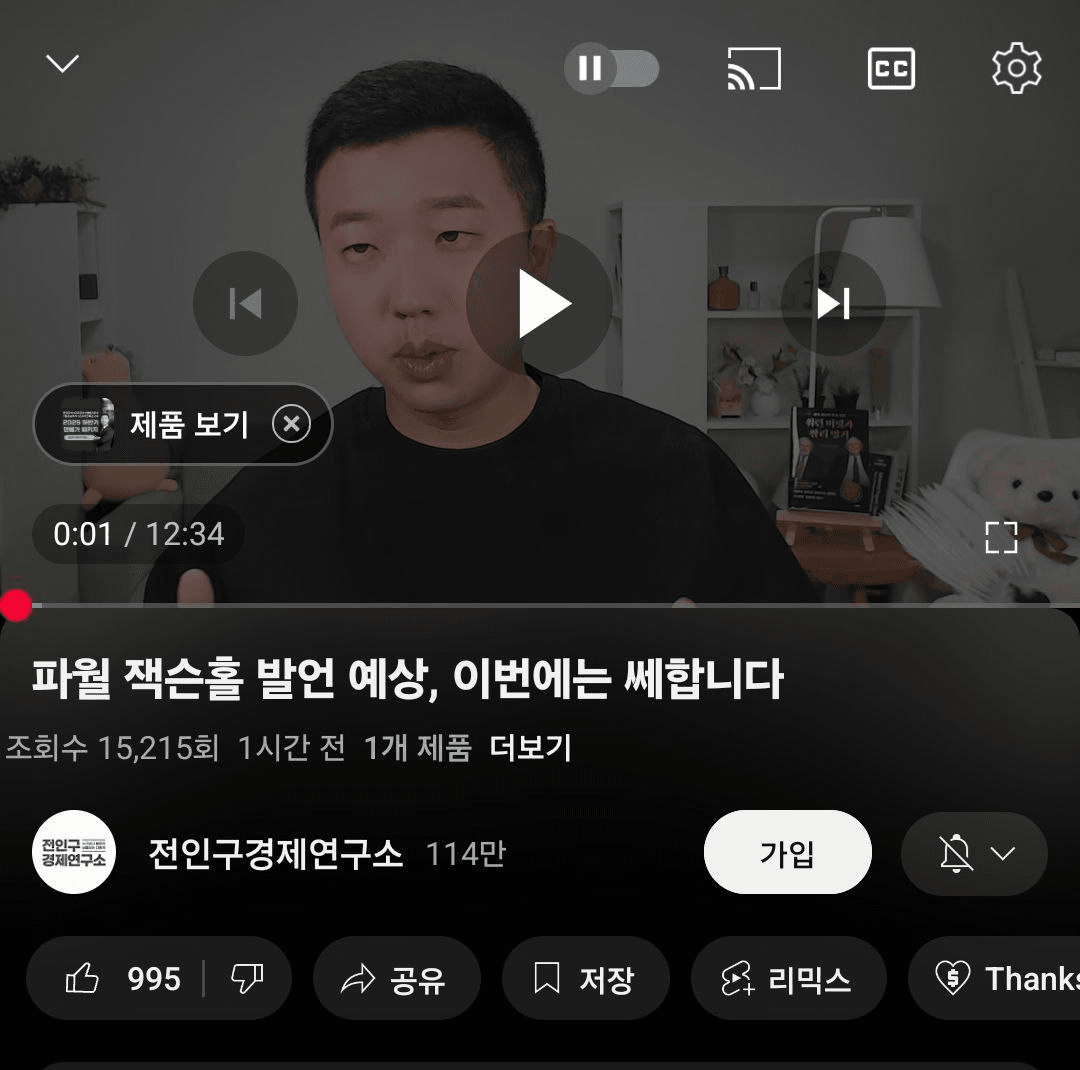Play the video

[x=540, y=303]
